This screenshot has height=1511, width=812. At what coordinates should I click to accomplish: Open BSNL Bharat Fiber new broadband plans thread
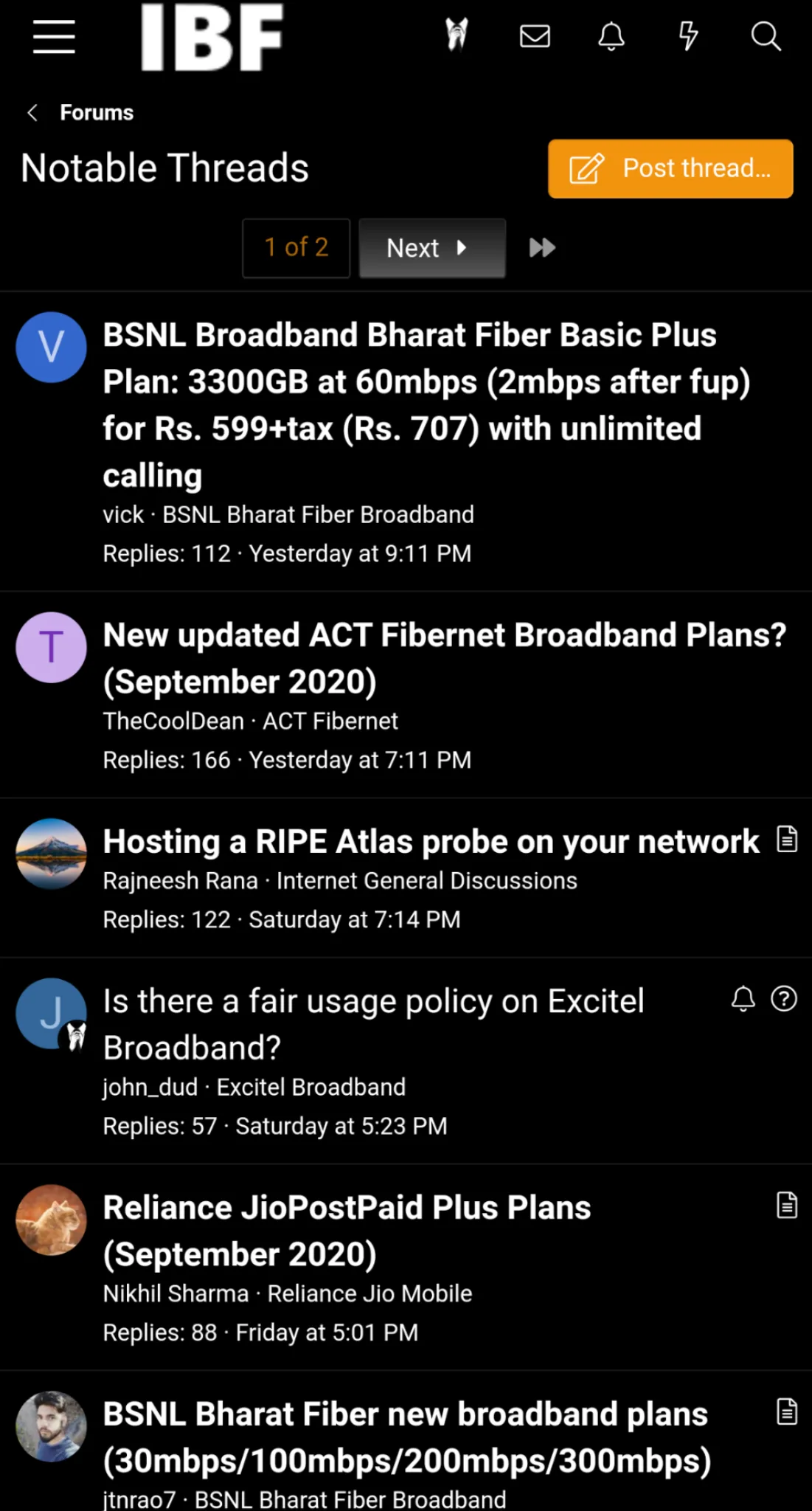[406, 1436]
